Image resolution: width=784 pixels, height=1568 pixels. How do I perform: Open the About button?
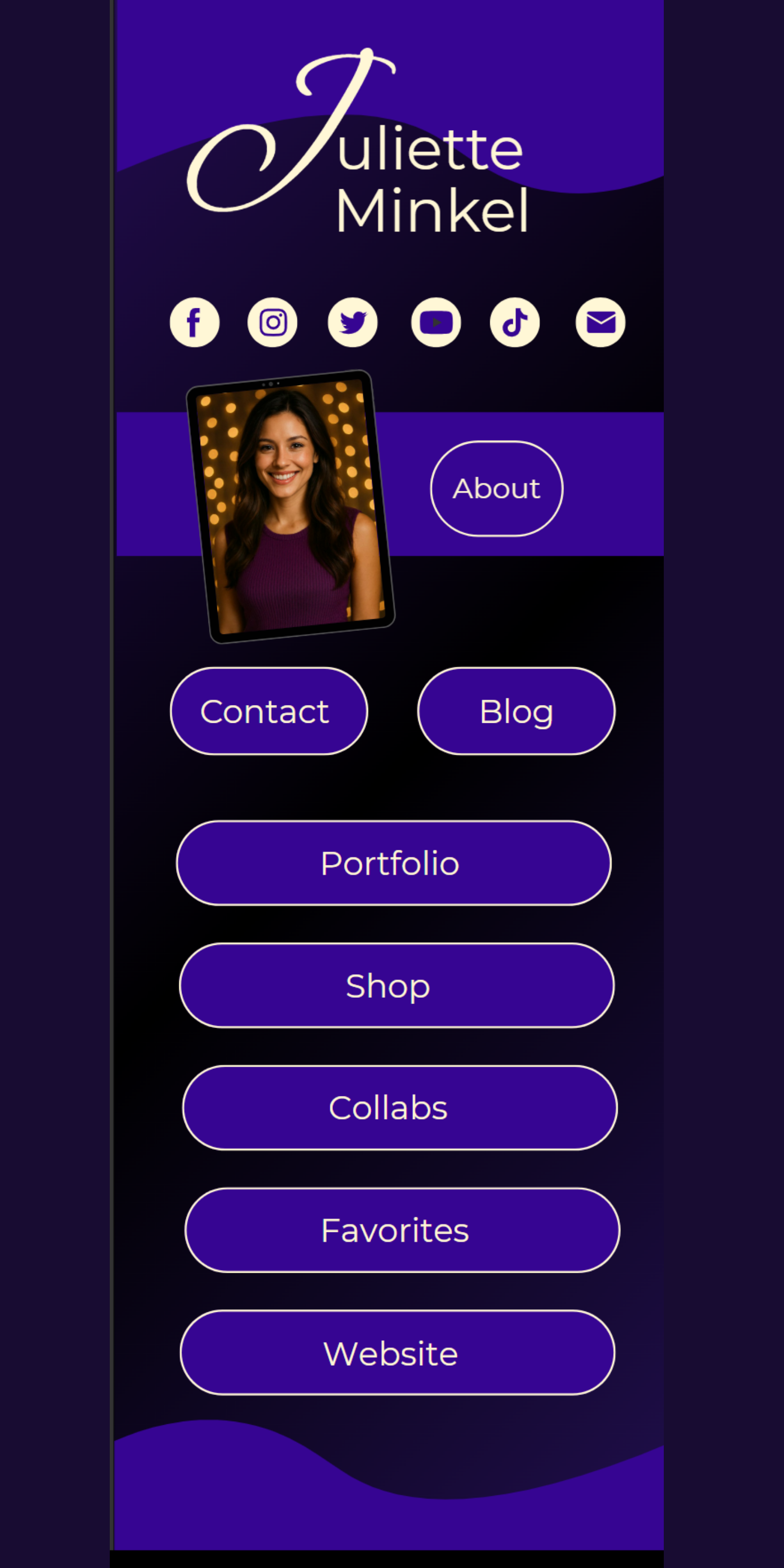[497, 489]
